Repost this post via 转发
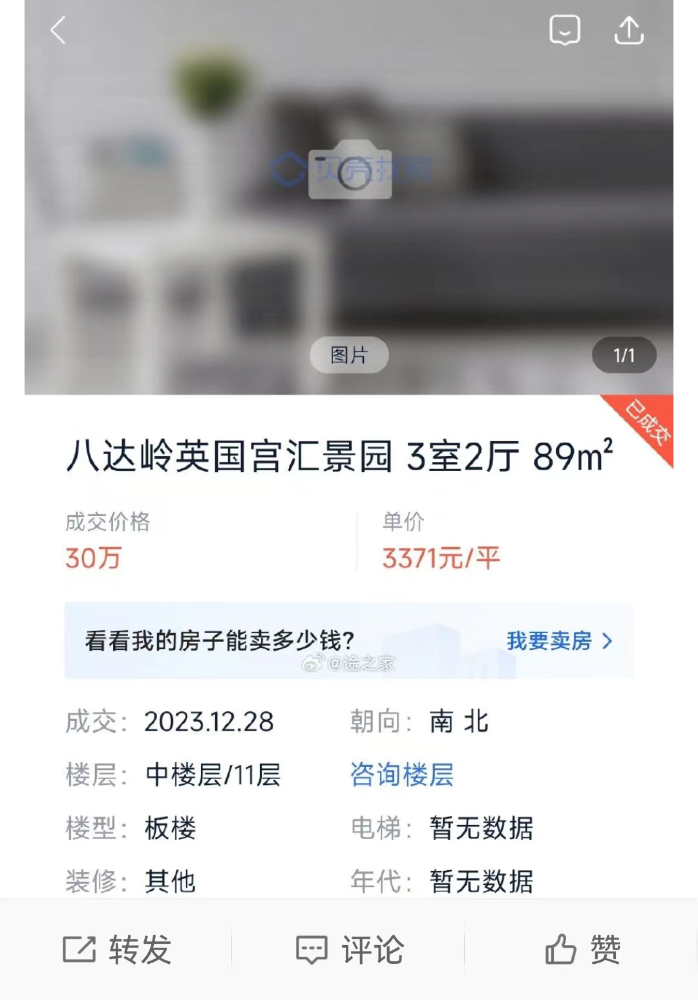 [x=117, y=950]
